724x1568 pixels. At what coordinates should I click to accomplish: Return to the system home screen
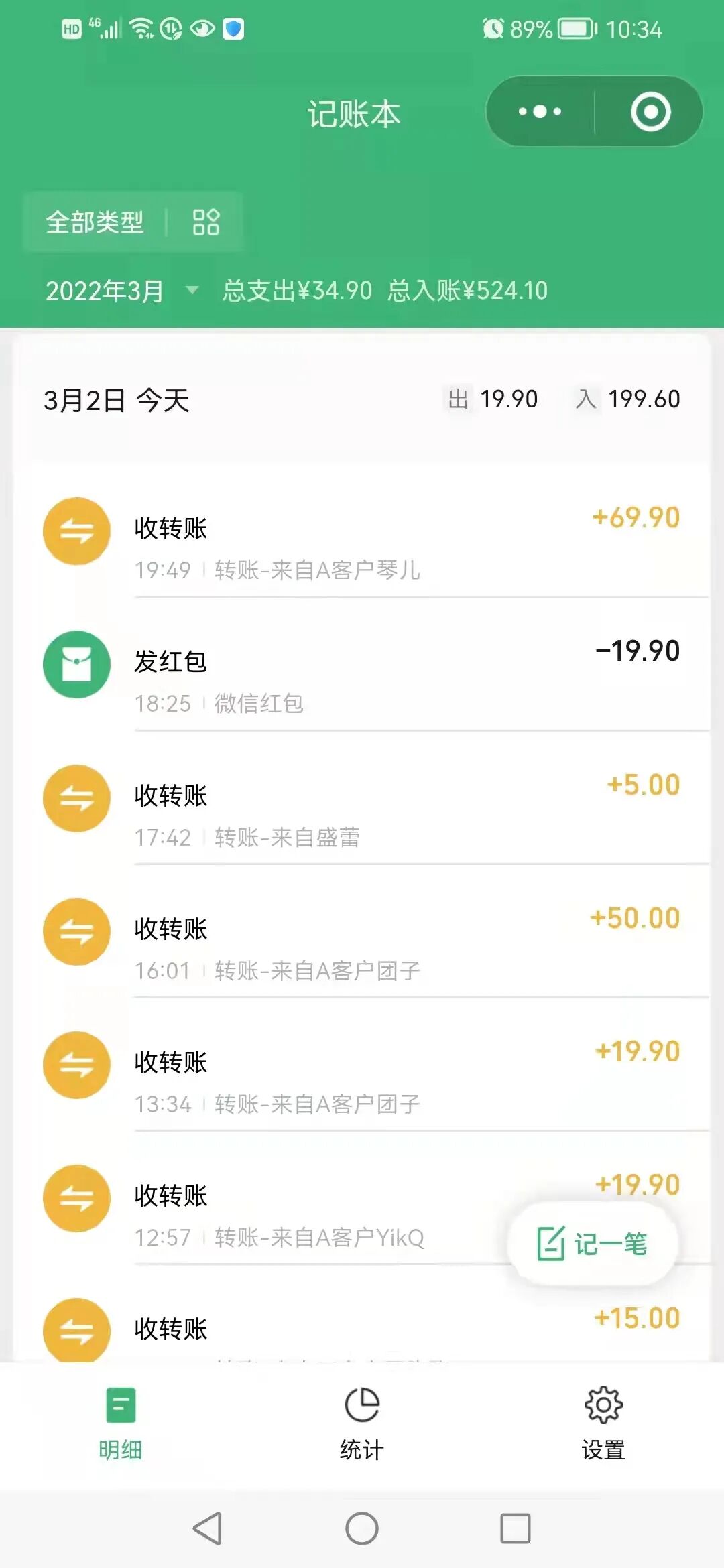362,1528
